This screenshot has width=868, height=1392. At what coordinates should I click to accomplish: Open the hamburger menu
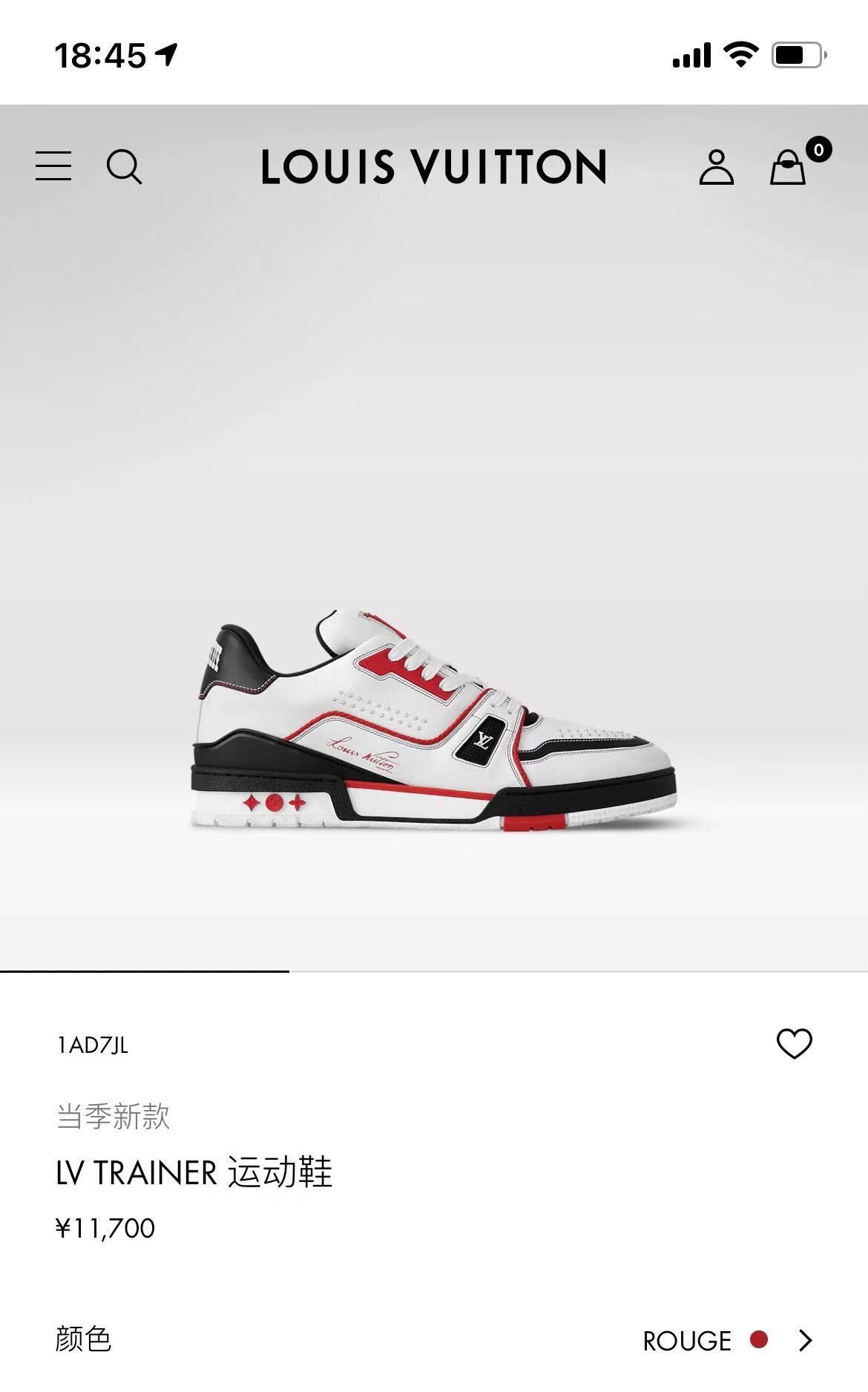pyautogui.click(x=53, y=165)
